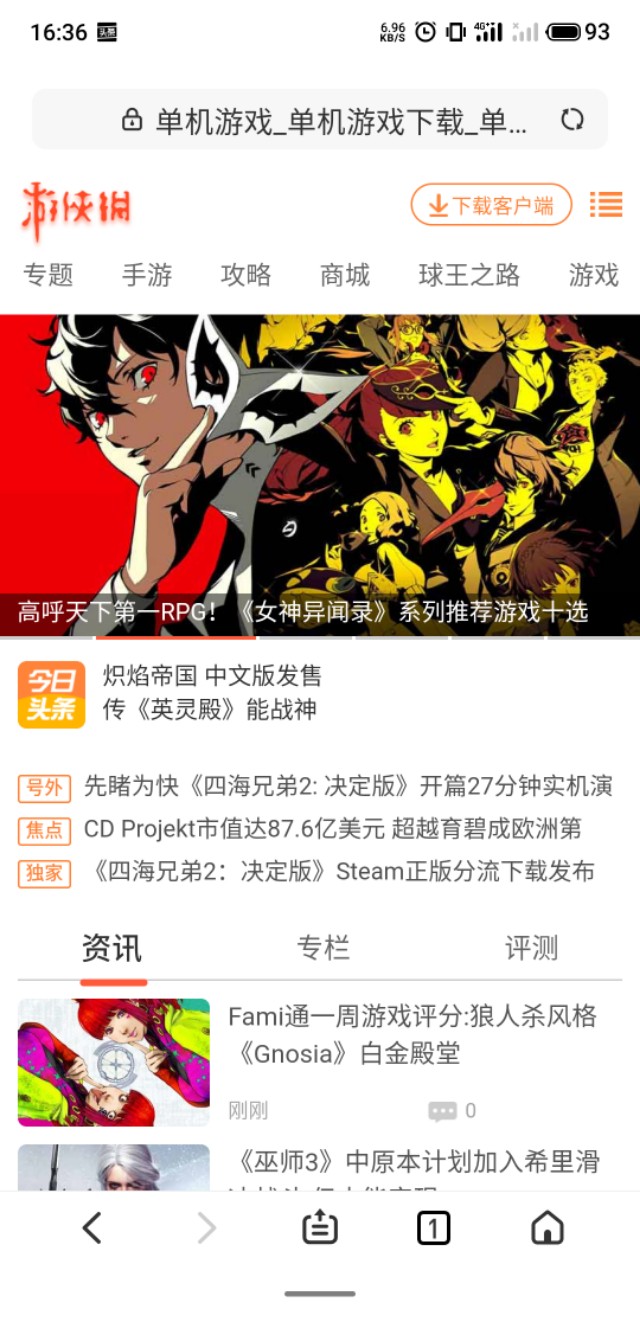Switch to the 专栏 tab
This screenshot has height=1322, width=640.
pyautogui.click(x=323, y=948)
